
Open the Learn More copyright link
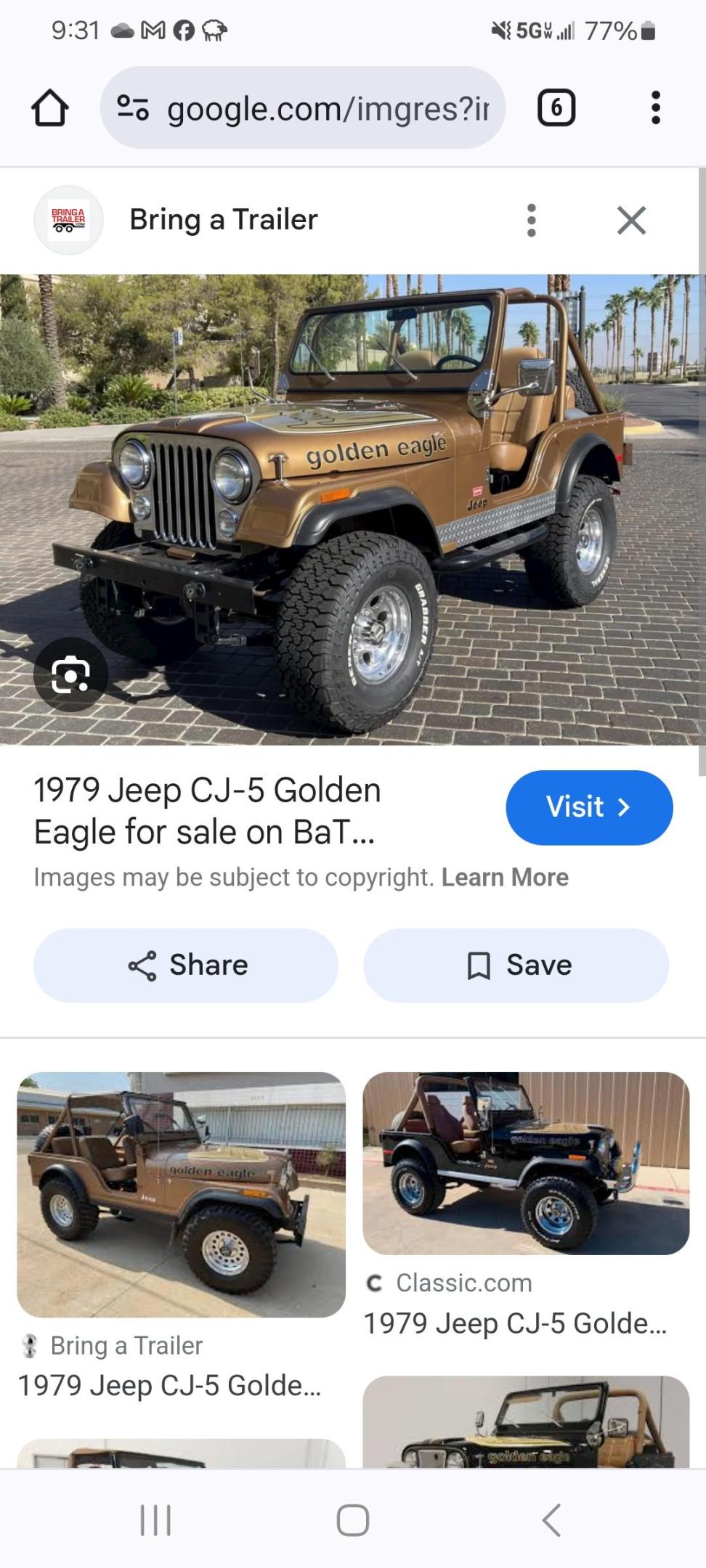505,878
